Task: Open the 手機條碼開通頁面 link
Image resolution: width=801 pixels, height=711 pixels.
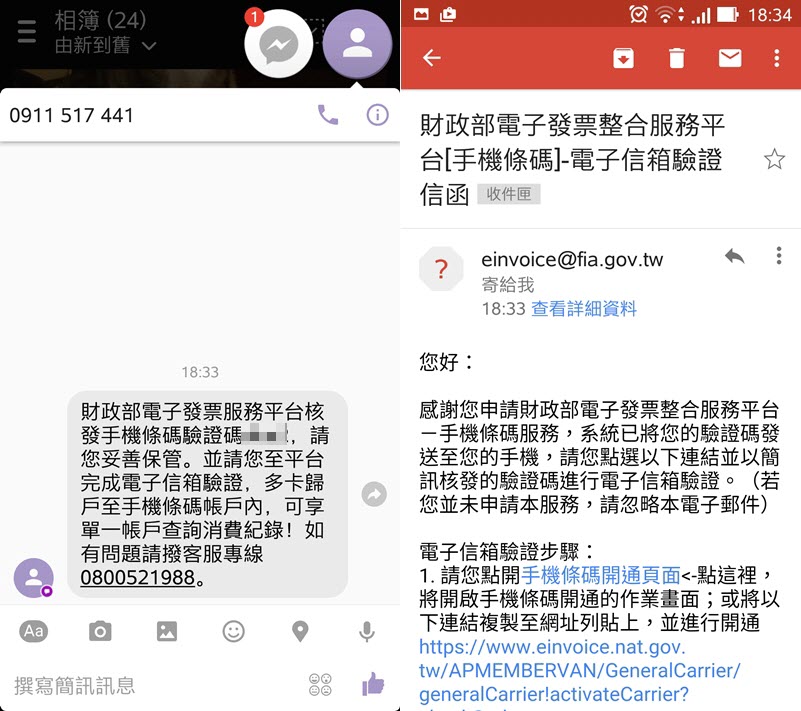Action: click(x=601, y=574)
